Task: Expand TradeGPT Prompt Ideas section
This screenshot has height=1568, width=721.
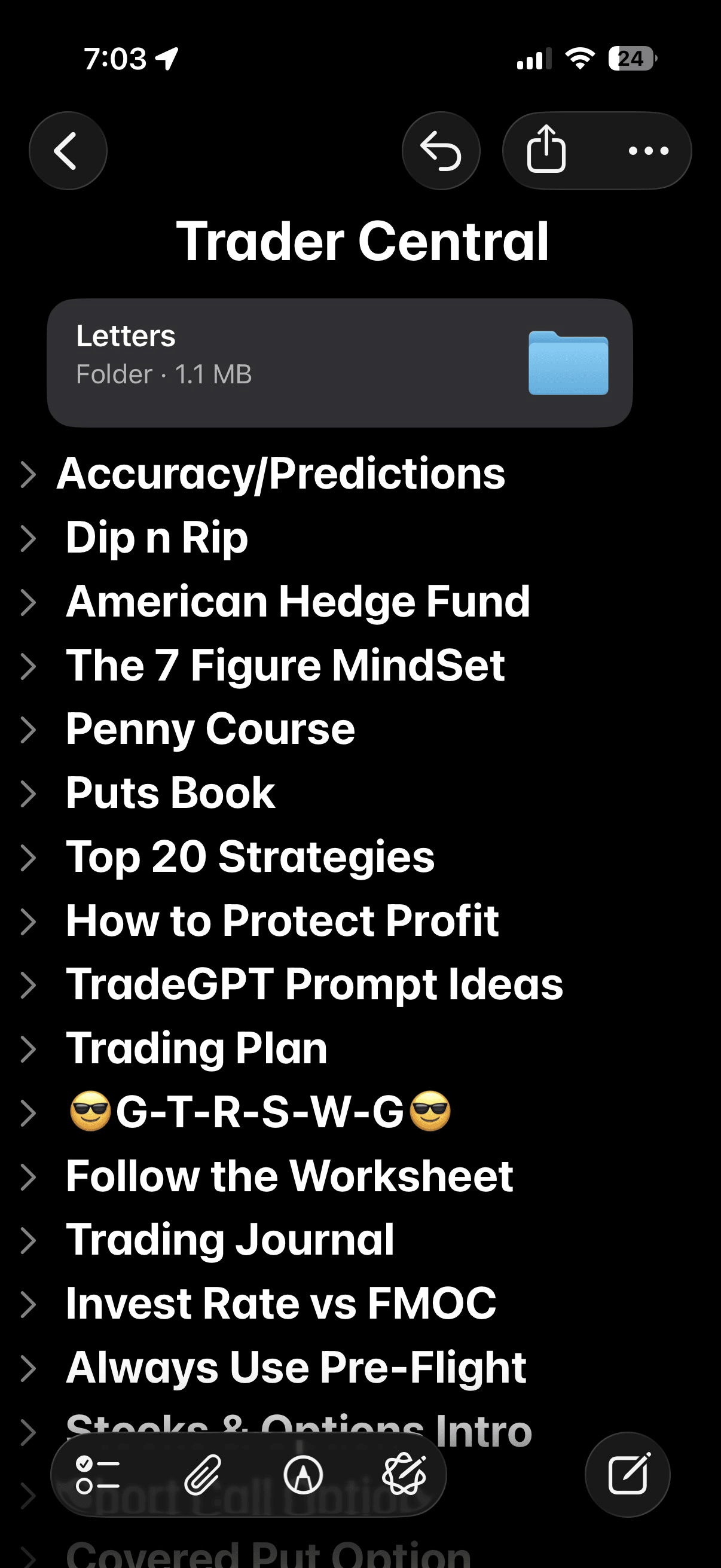Action: click(28, 986)
